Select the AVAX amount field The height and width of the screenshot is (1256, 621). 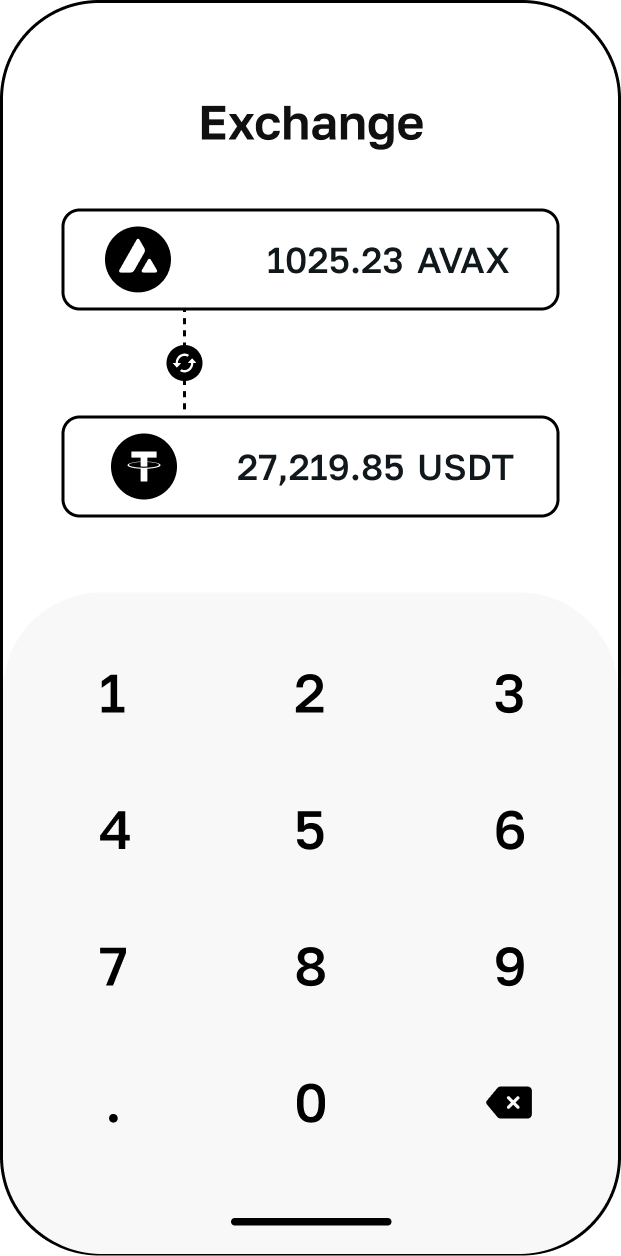310,260
